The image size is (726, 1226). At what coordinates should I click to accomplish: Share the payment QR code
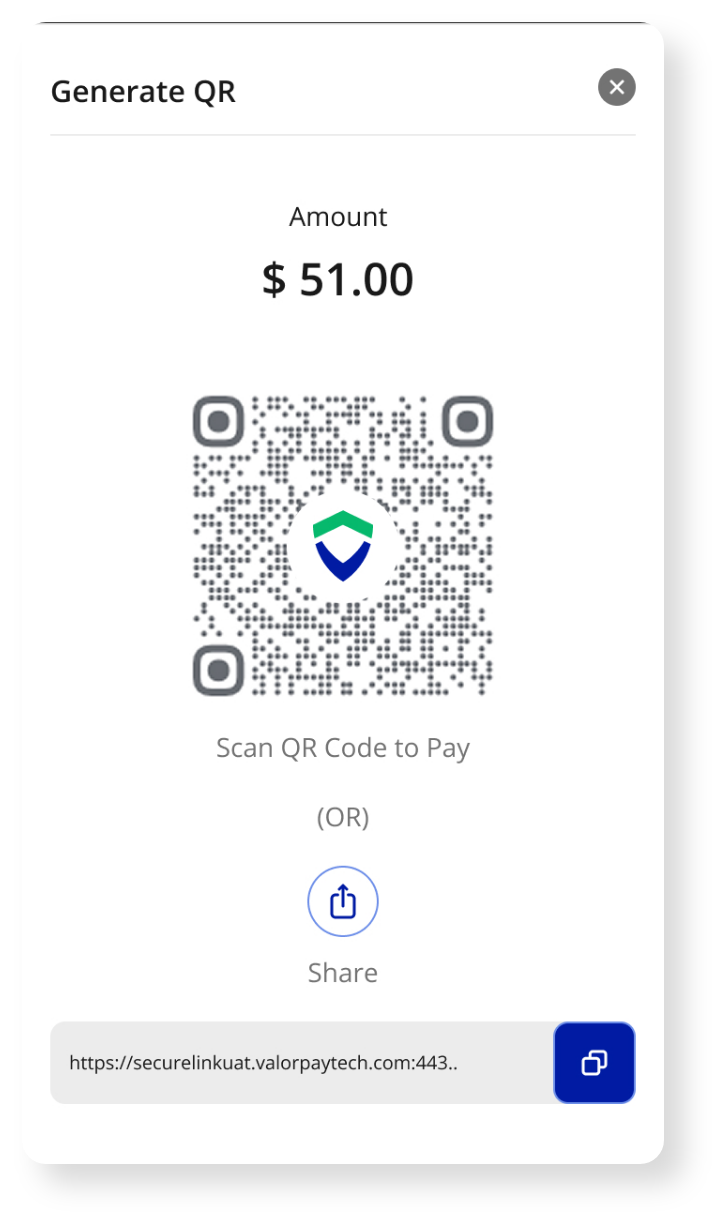pos(342,902)
